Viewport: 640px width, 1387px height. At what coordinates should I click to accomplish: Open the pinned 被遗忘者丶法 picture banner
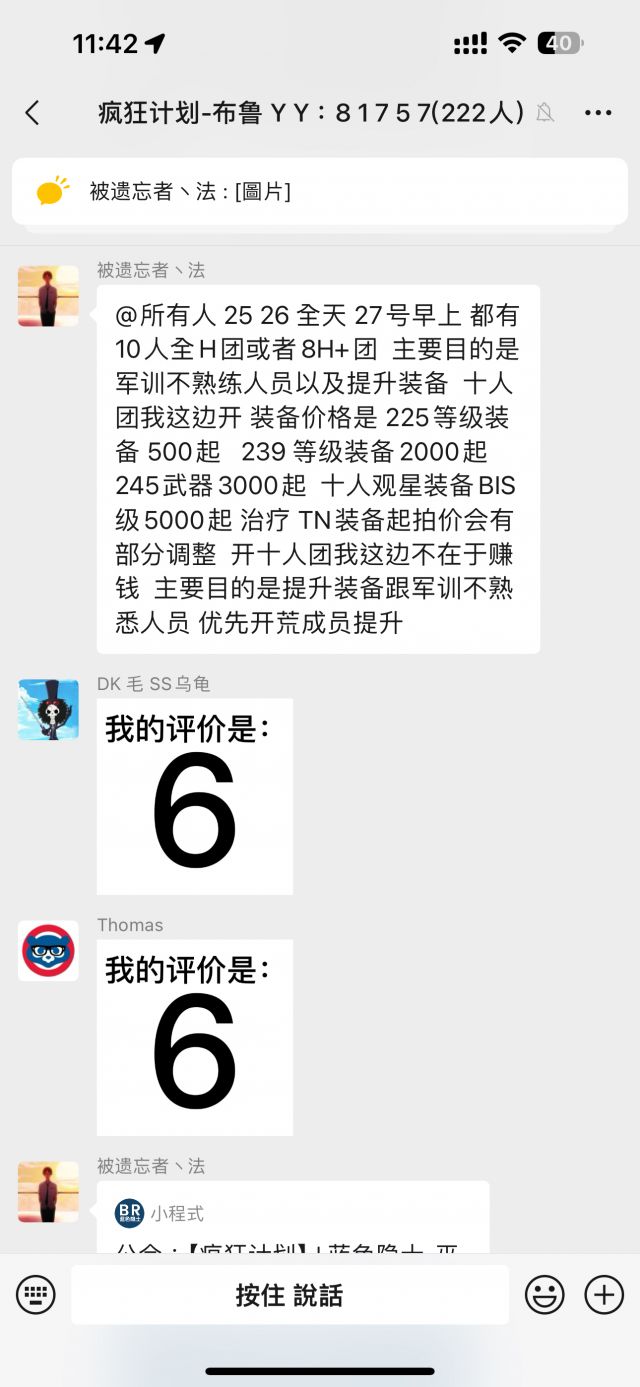coord(319,191)
